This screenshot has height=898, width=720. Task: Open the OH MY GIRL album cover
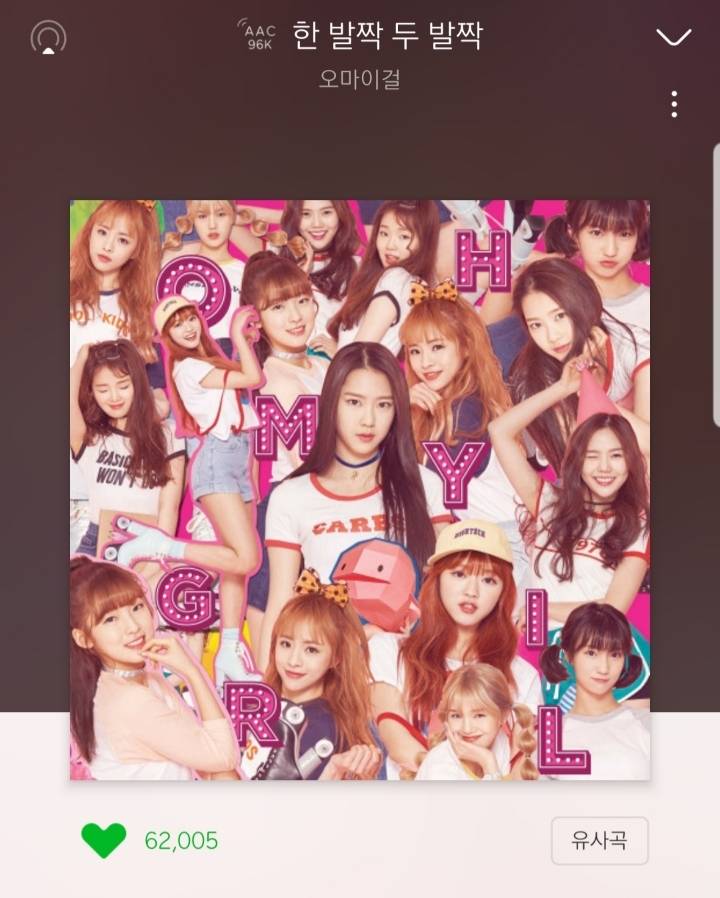coord(360,490)
